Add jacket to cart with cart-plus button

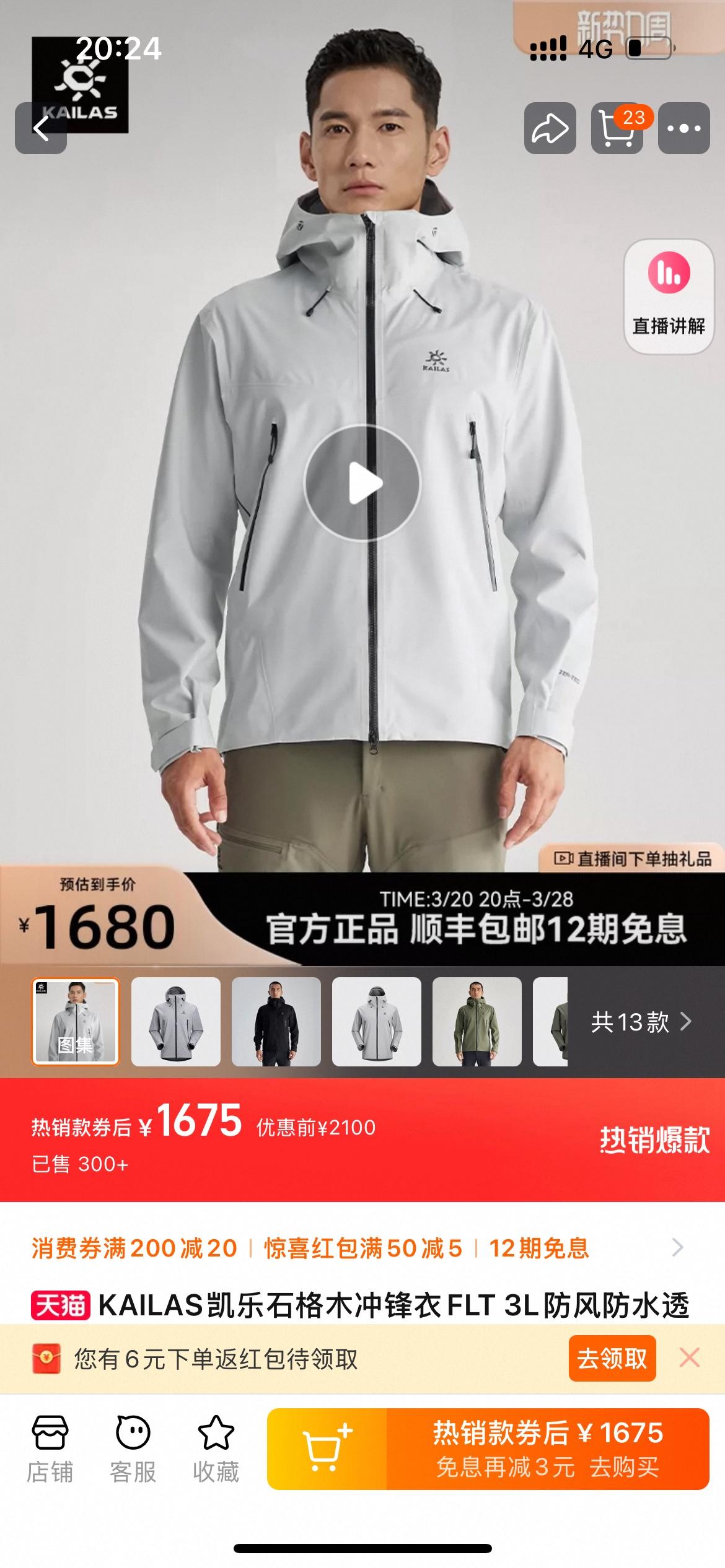[327, 1449]
